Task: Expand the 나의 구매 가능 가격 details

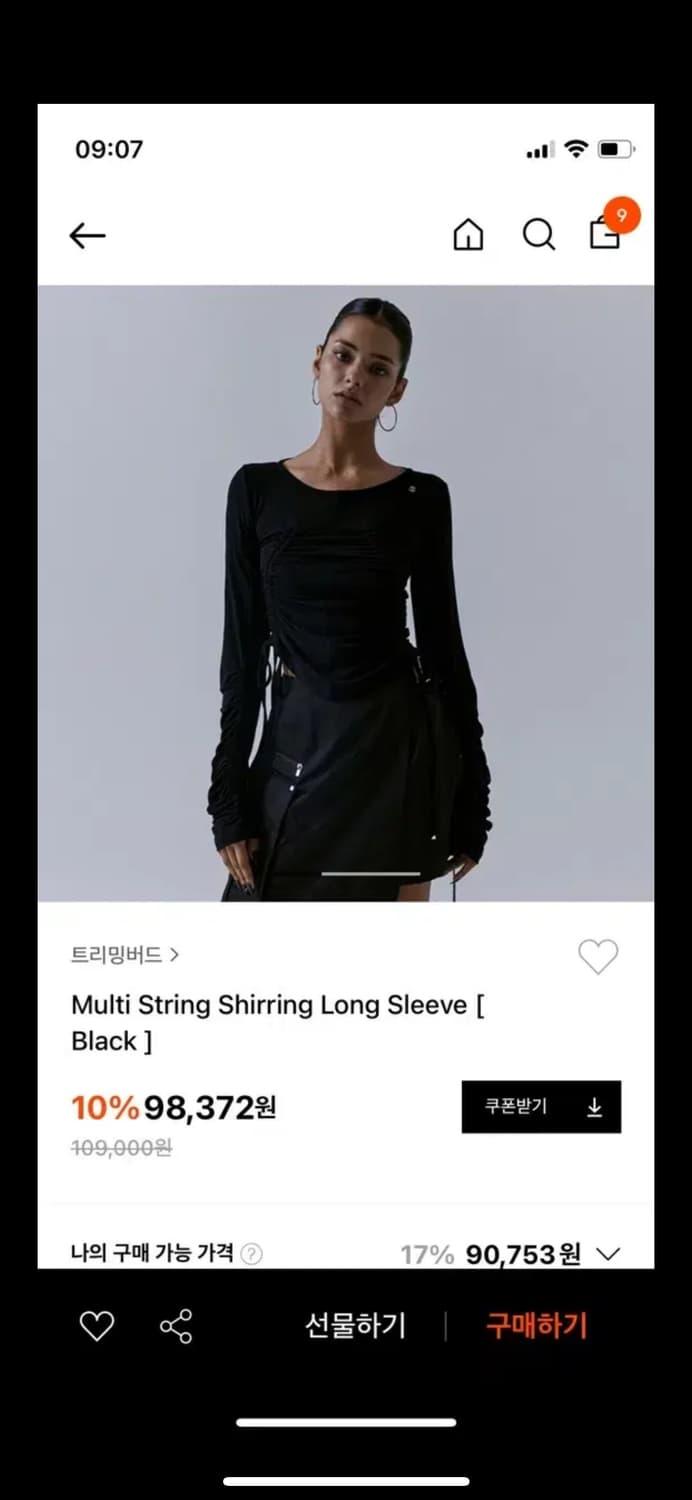Action: click(608, 1254)
